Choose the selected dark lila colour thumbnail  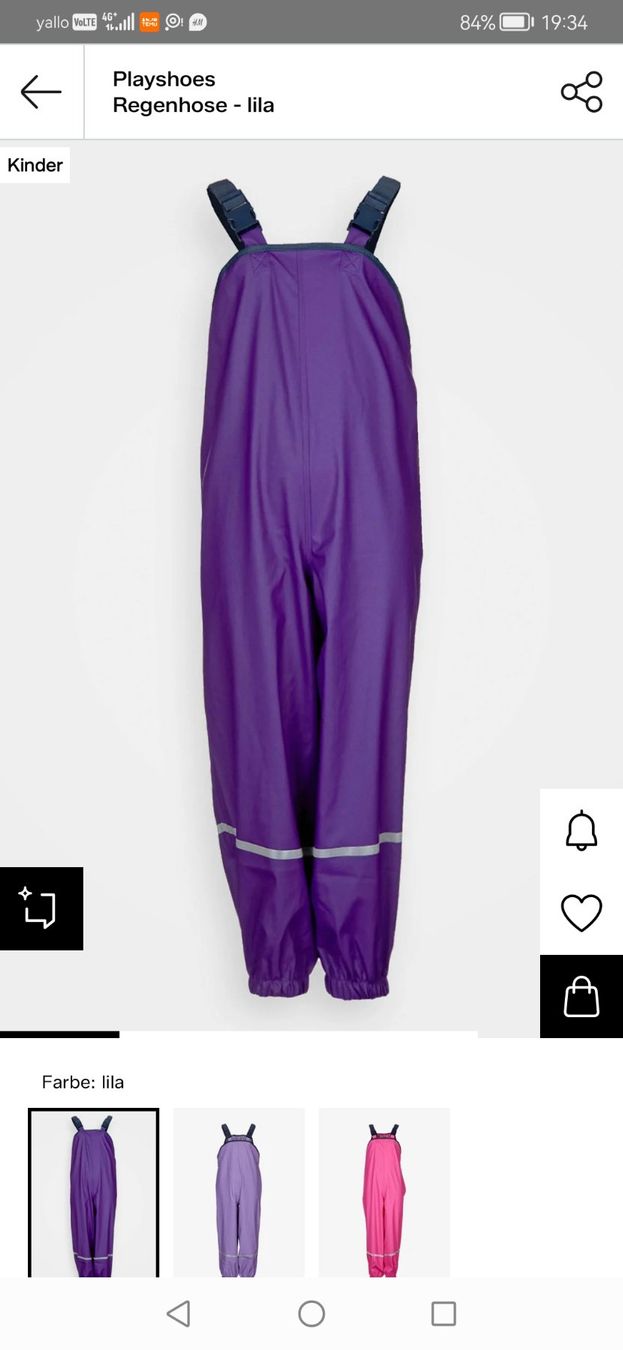(93, 1192)
